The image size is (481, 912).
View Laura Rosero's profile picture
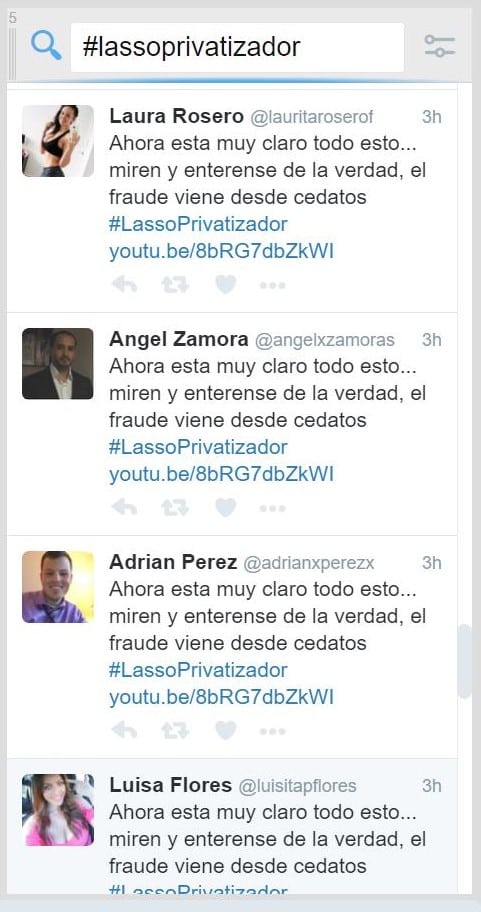point(58,141)
